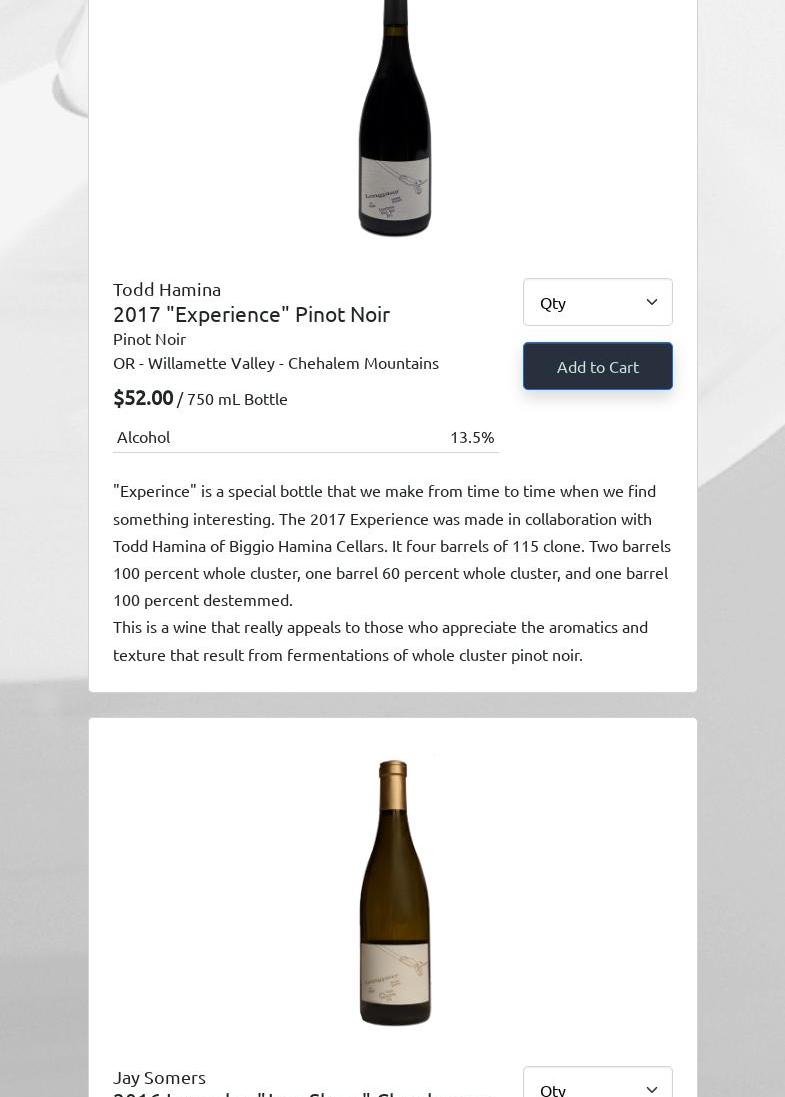This screenshot has height=1097, width=785.
Task: Open Qty dropdown for Jay Somers wine
Action: pyautogui.click(x=597, y=1085)
